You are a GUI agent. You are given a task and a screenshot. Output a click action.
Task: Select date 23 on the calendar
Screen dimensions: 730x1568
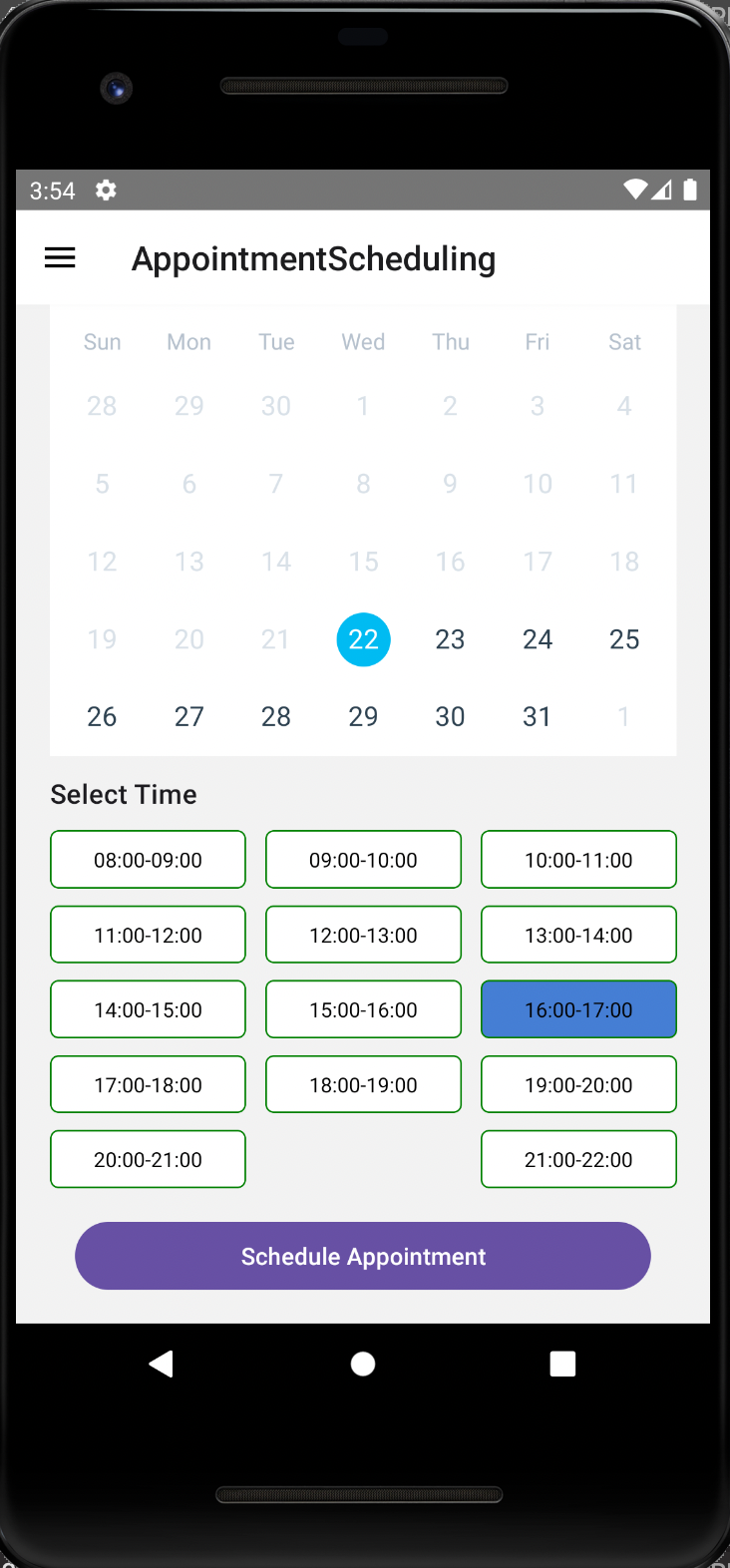450,639
